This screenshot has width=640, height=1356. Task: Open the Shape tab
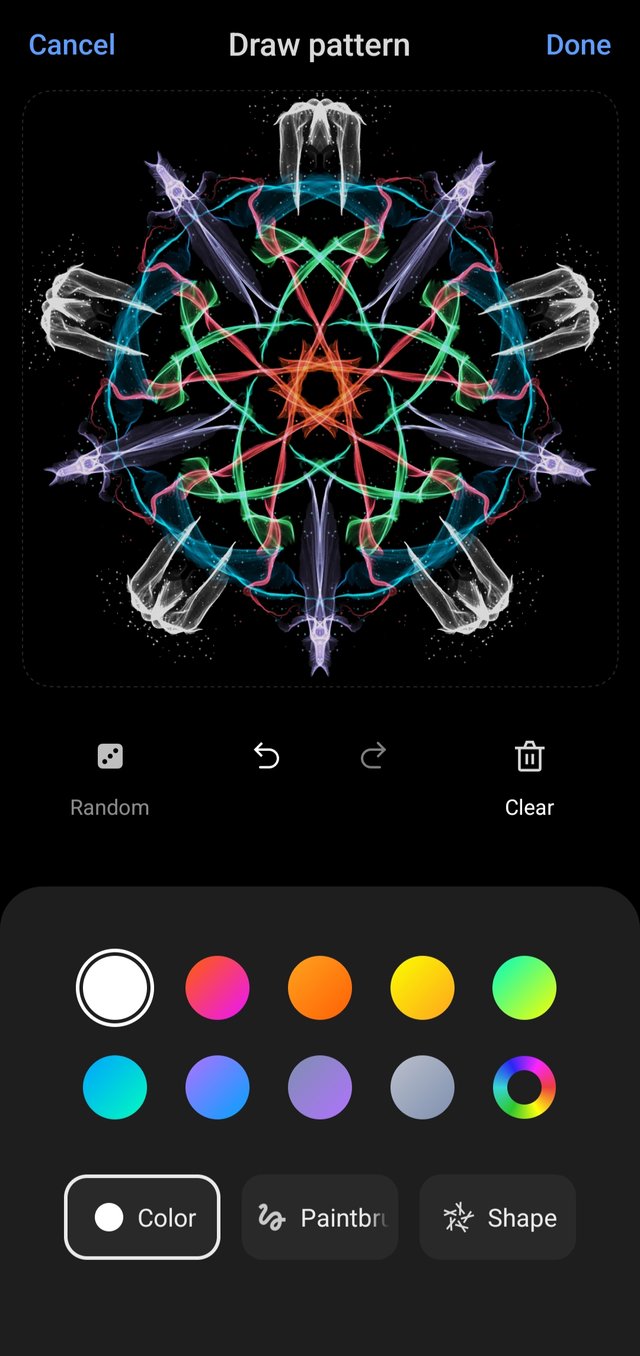point(498,1217)
